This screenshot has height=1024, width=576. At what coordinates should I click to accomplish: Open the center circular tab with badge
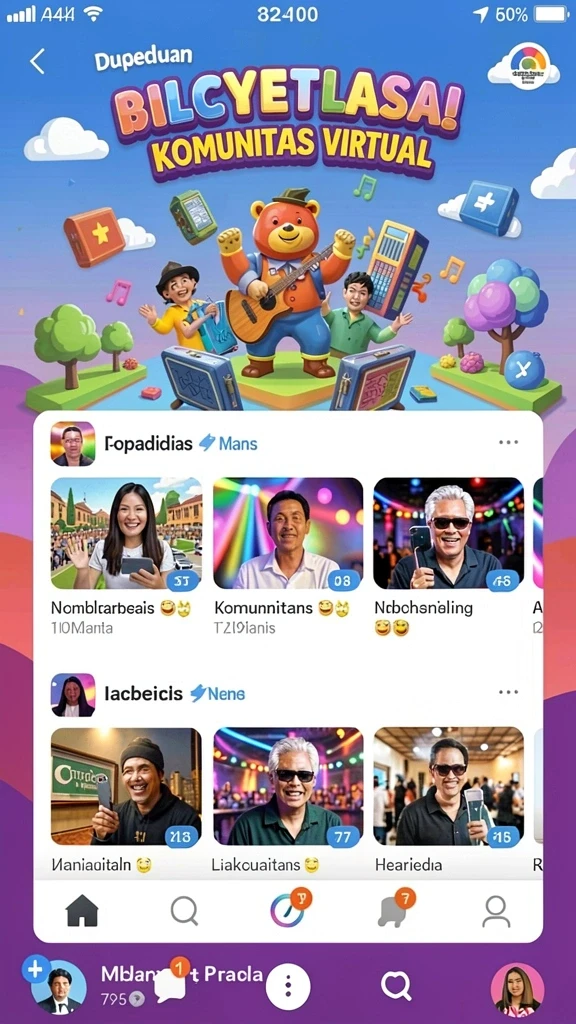click(x=289, y=908)
